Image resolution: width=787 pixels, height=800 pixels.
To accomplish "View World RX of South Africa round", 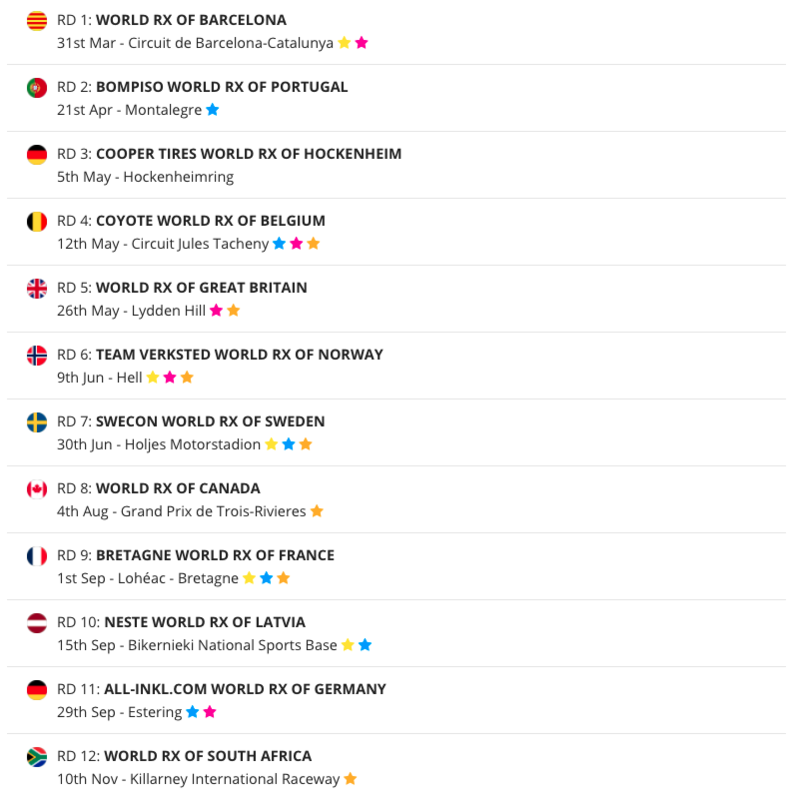I will pos(207,757).
